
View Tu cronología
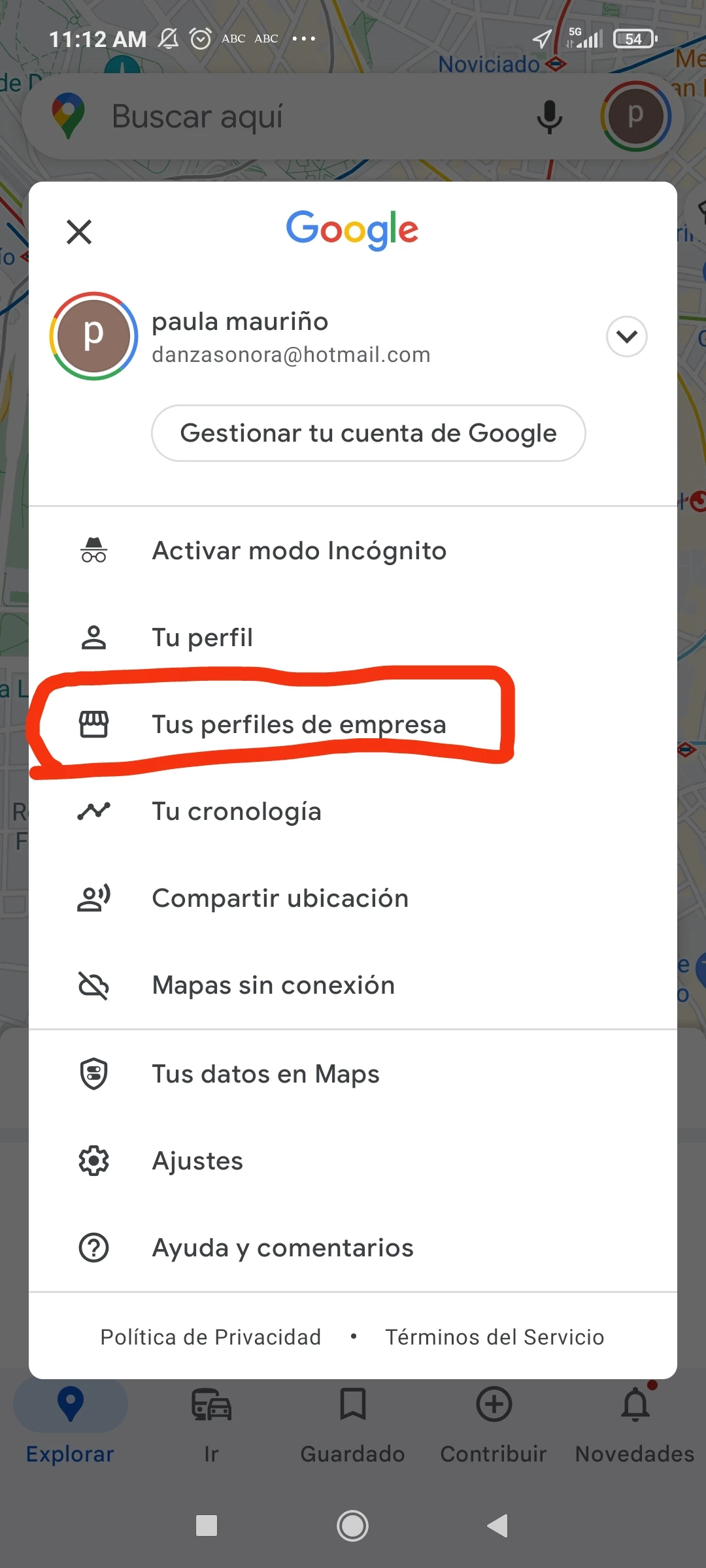[236, 811]
